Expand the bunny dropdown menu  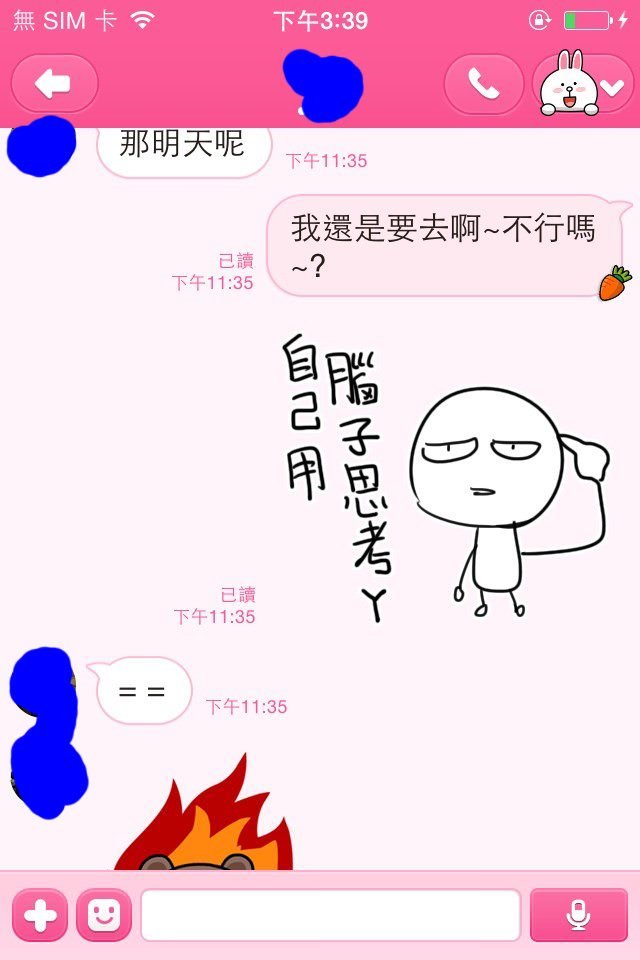point(585,86)
